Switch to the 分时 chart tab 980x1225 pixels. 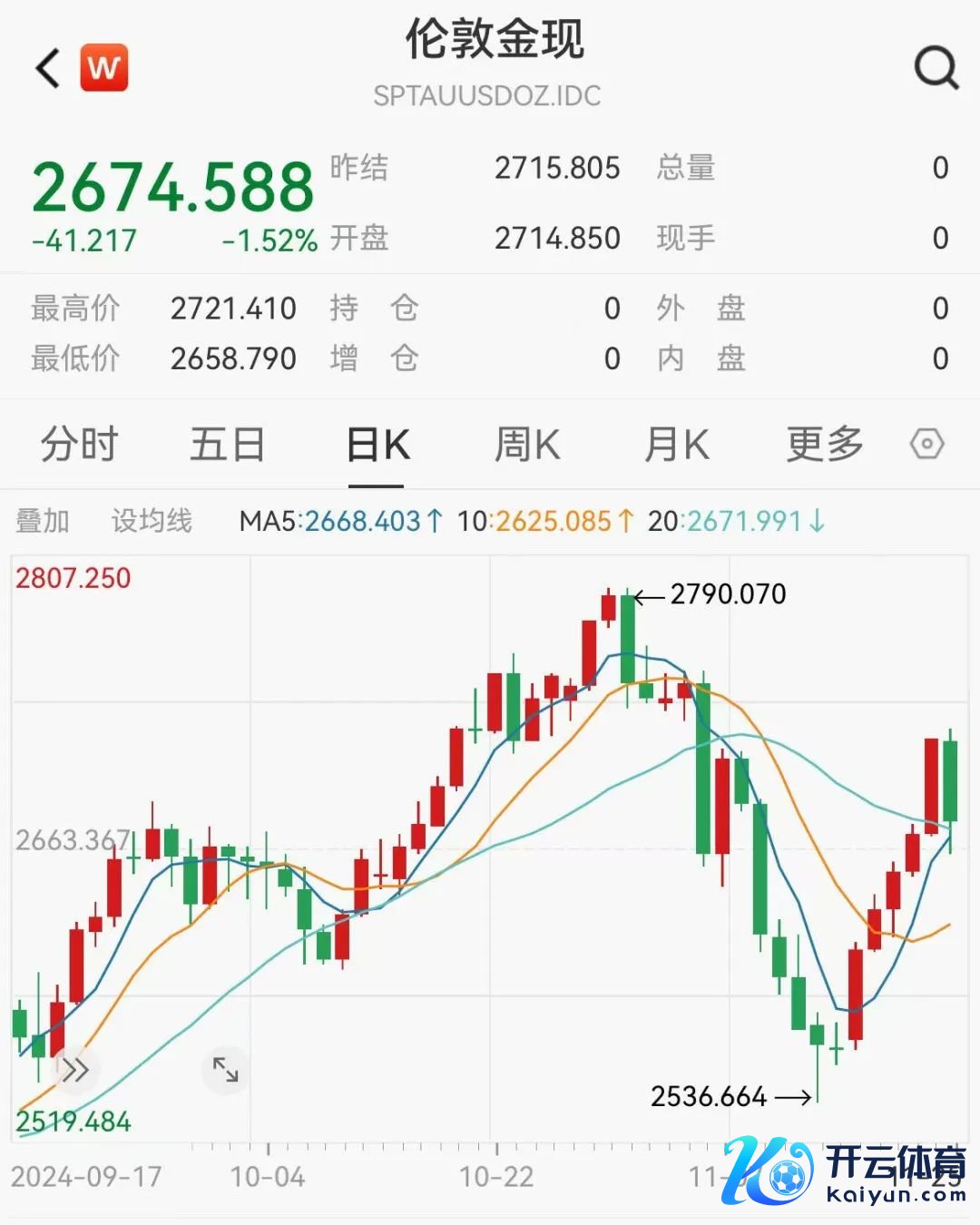[x=80, y=445]
